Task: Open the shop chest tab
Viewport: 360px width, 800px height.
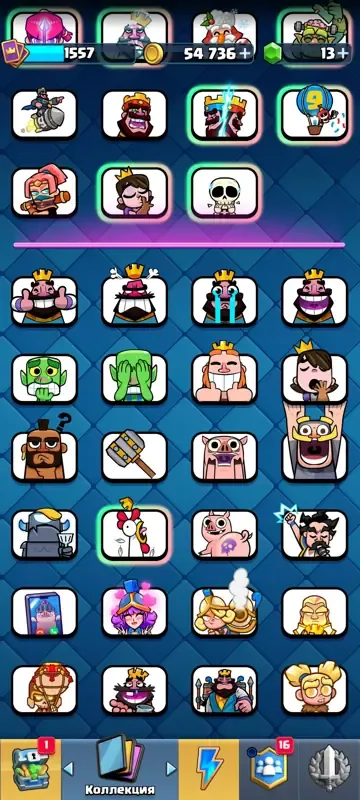Action: 30,769
